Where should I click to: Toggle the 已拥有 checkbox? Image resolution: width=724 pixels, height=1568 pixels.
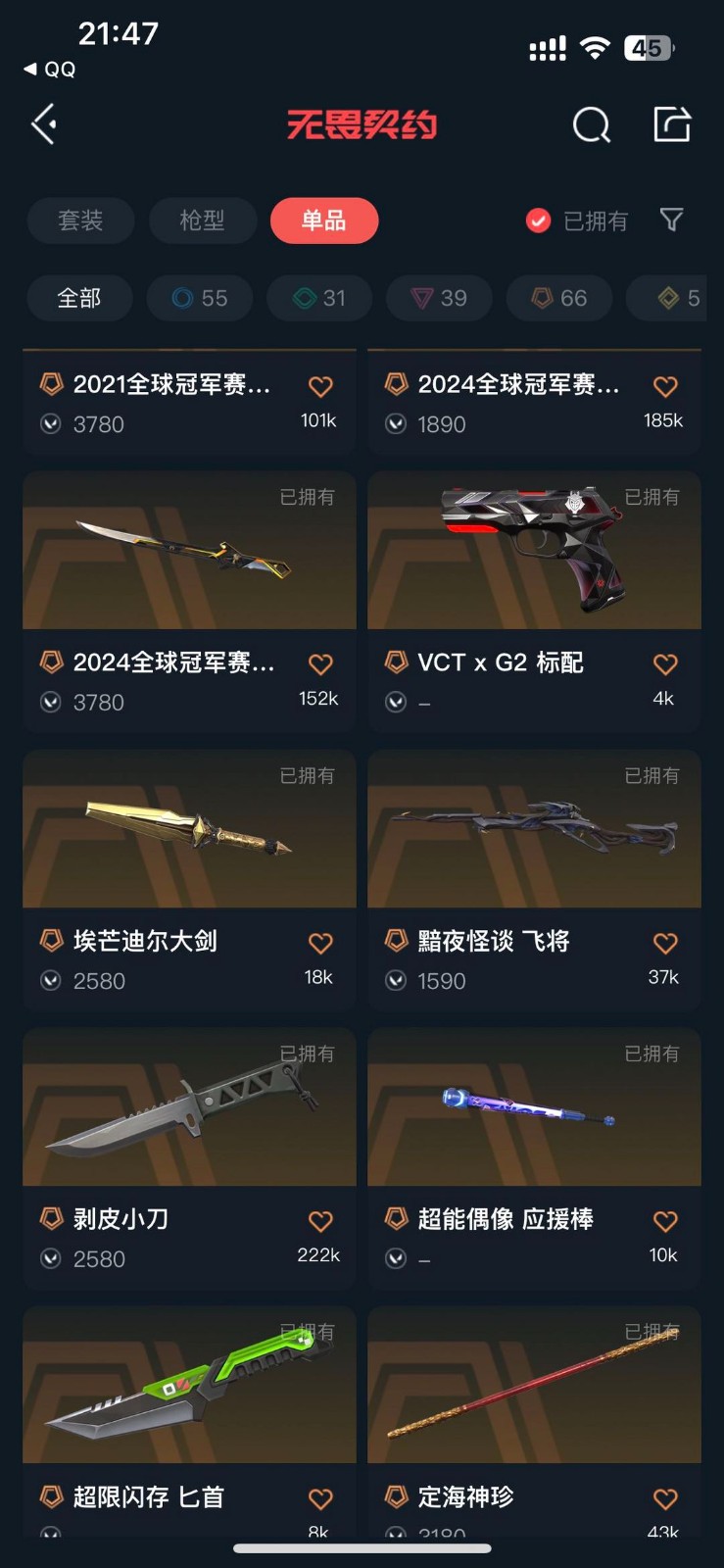(x=538, y=220)
